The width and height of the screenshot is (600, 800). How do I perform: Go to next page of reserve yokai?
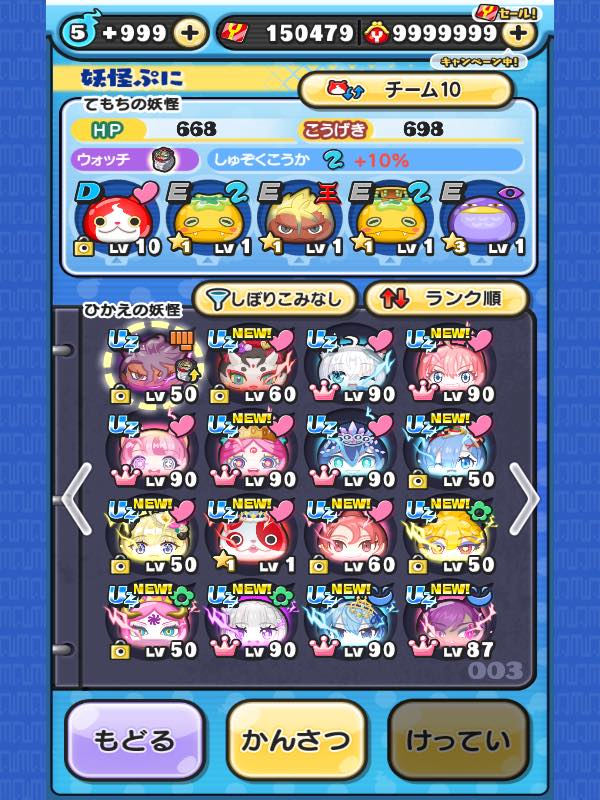point(523,498)
